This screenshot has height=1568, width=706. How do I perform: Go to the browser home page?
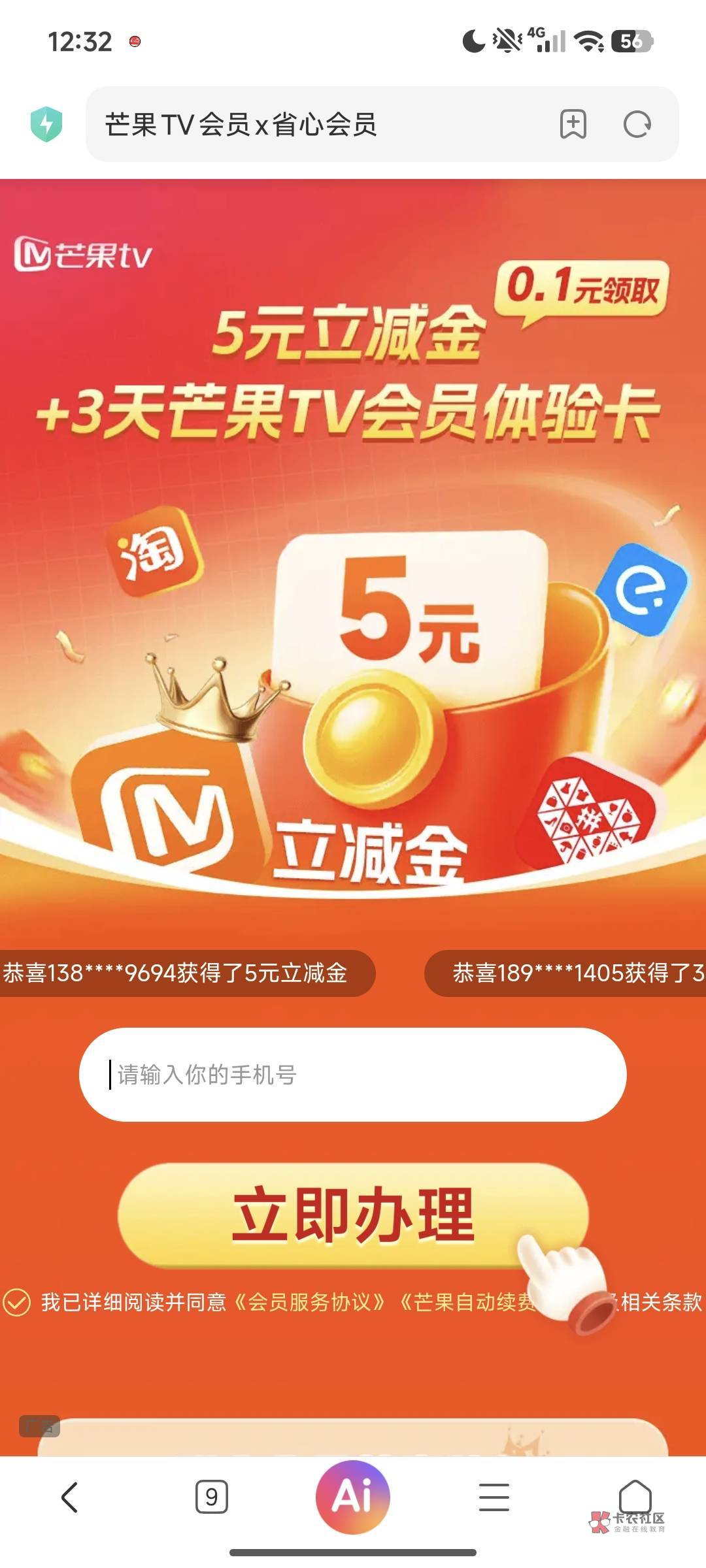(635, 1495)
